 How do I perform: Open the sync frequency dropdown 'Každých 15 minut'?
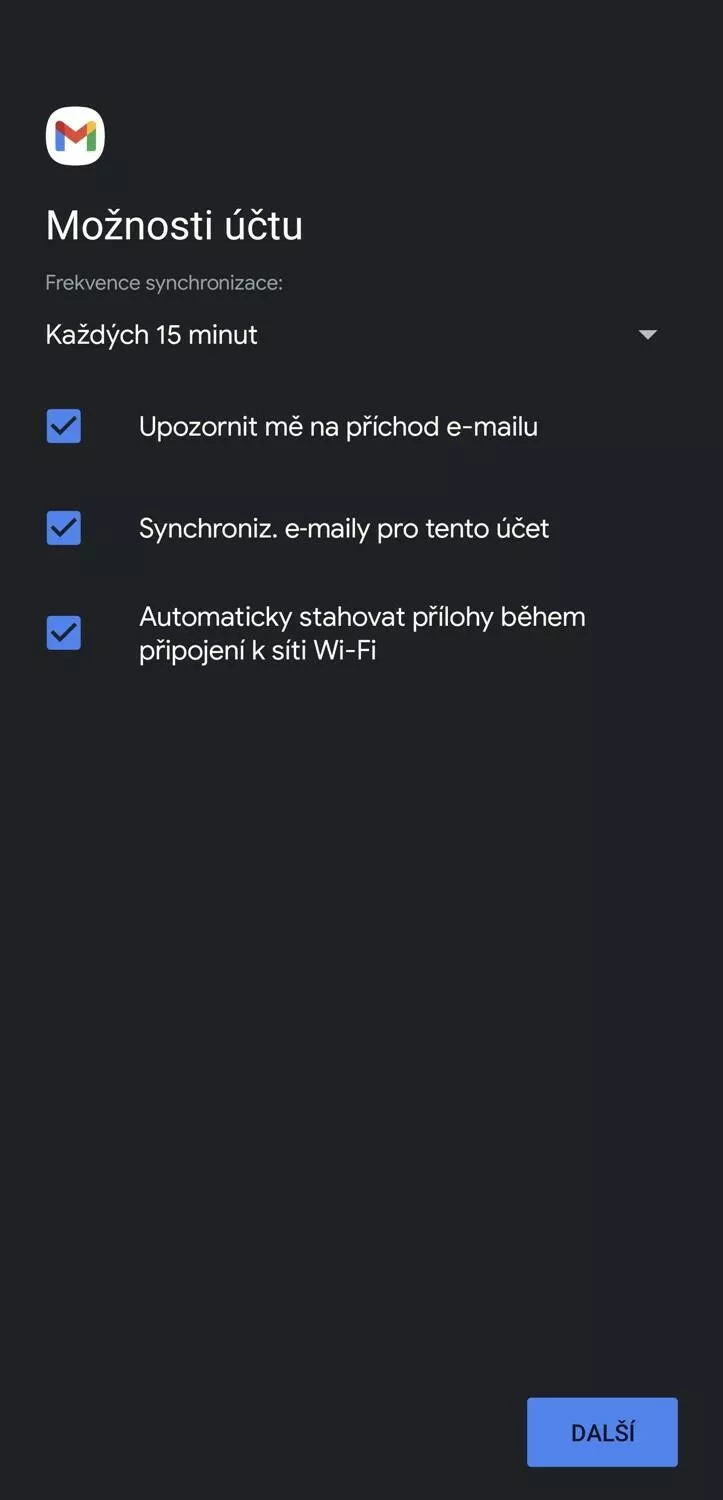[x=351, y=334]
